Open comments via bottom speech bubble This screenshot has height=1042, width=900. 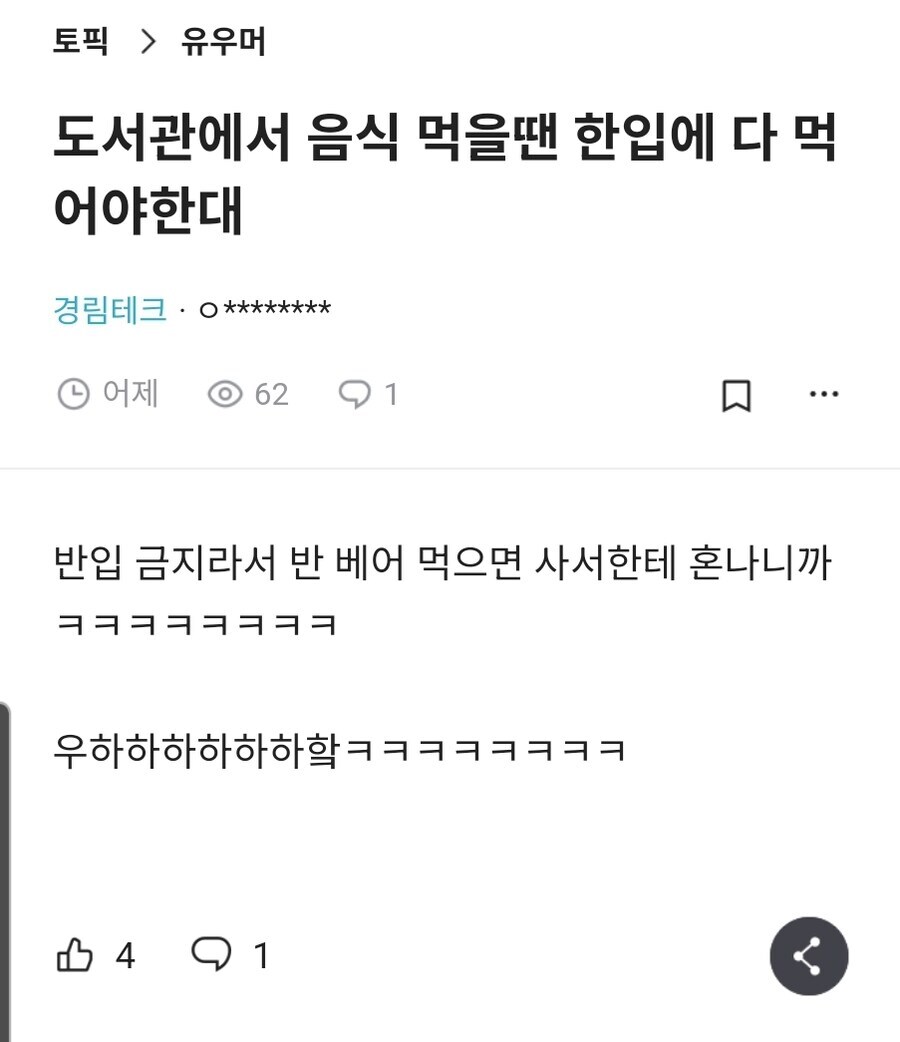[211, 955]
